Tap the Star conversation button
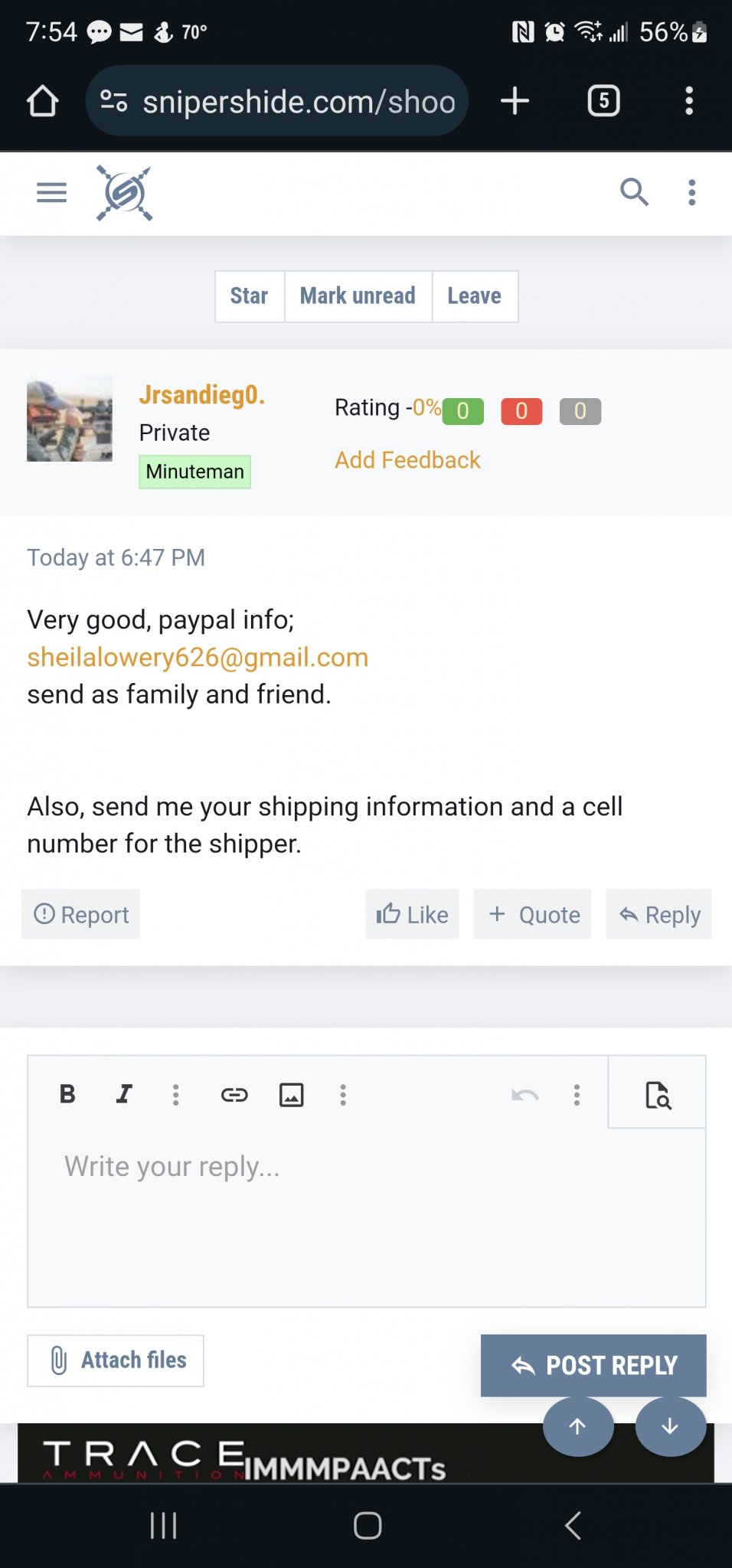 click(250, 296)
